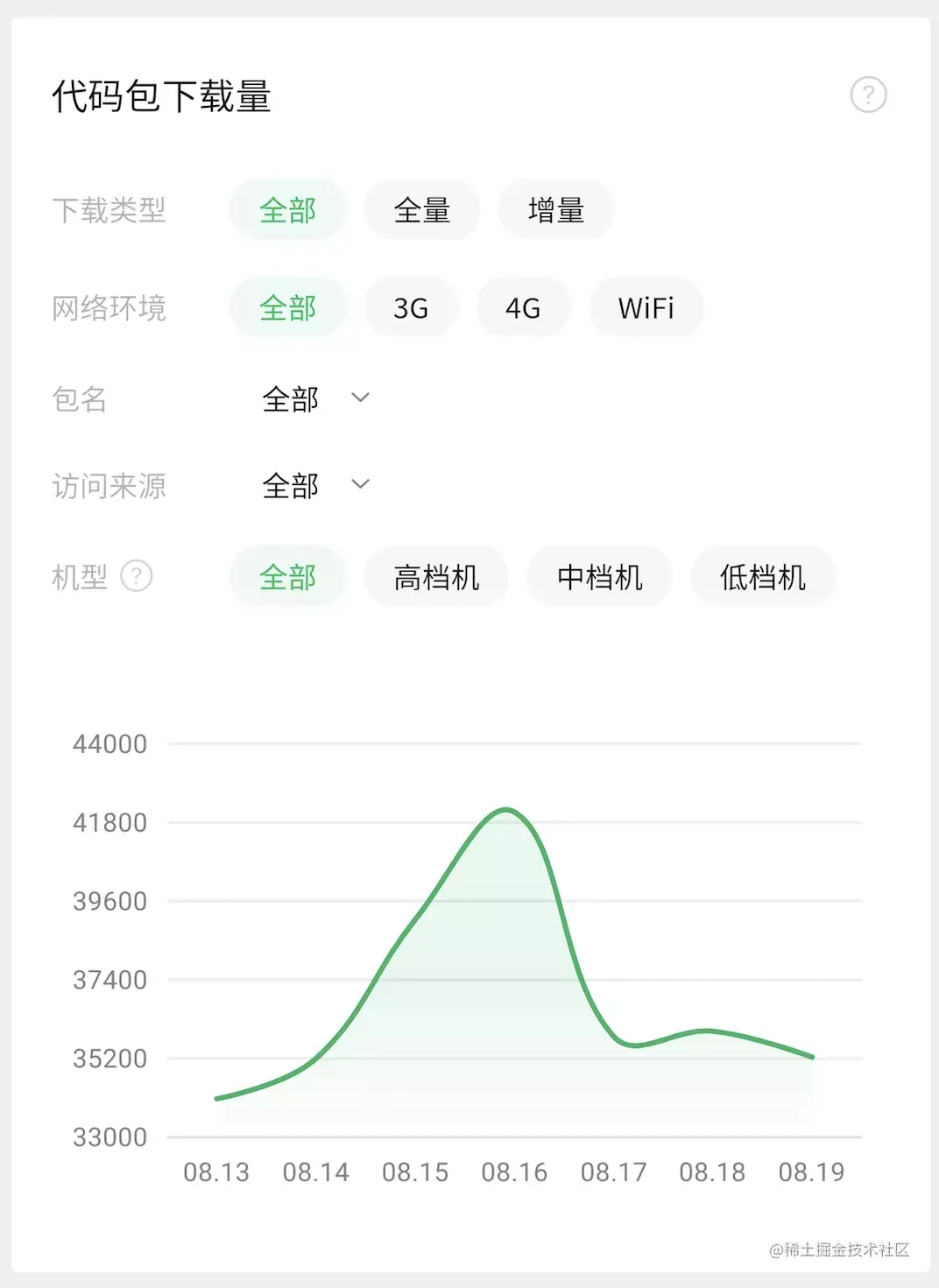Choose the 中档机 device chip
This screenshot has width=939, height=1288.
pos(599,577)
